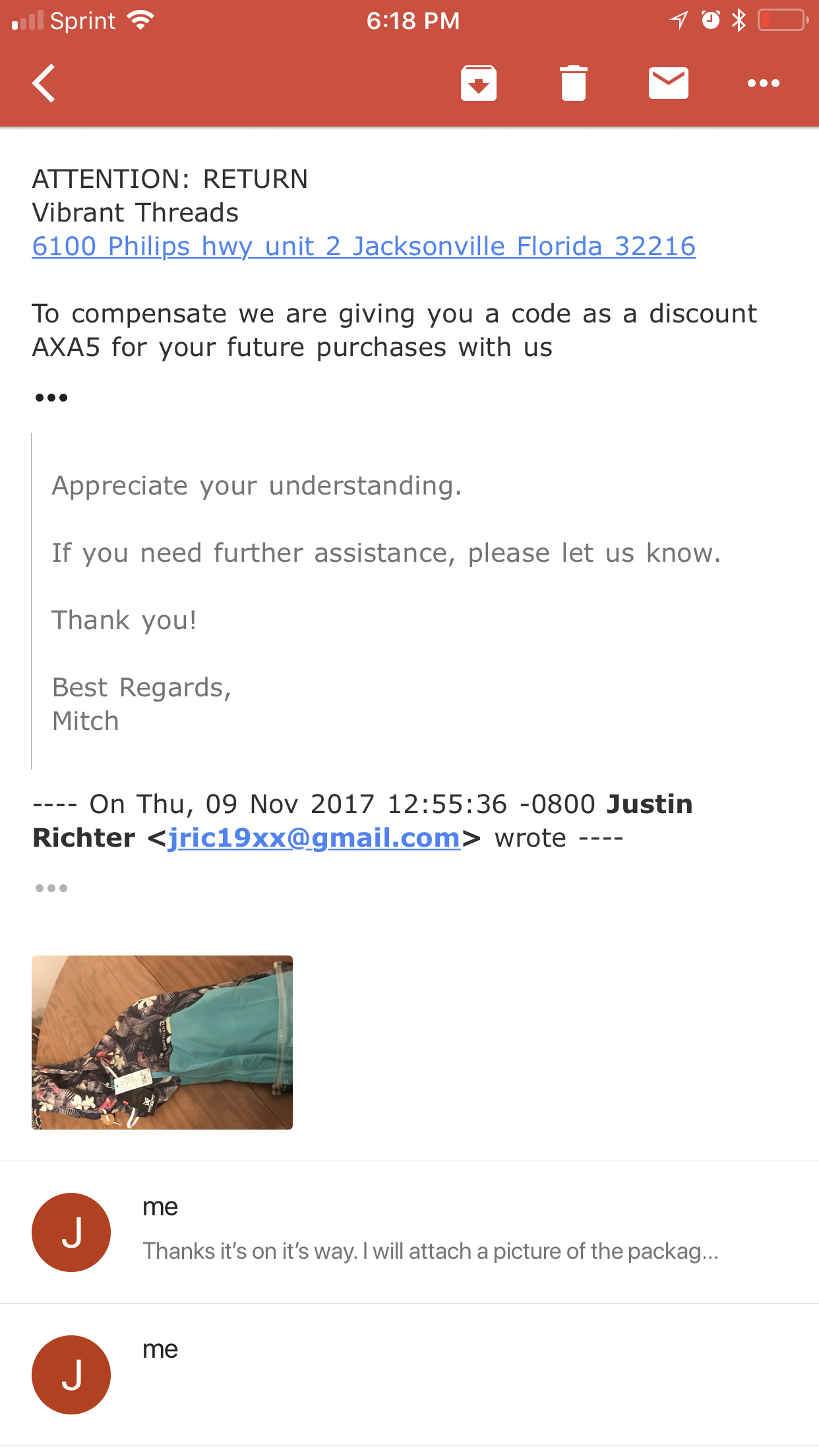This screenshot has height=1456, width=819.
Task: Open the attached clothing photo
Action: [x=162, y=1042]
